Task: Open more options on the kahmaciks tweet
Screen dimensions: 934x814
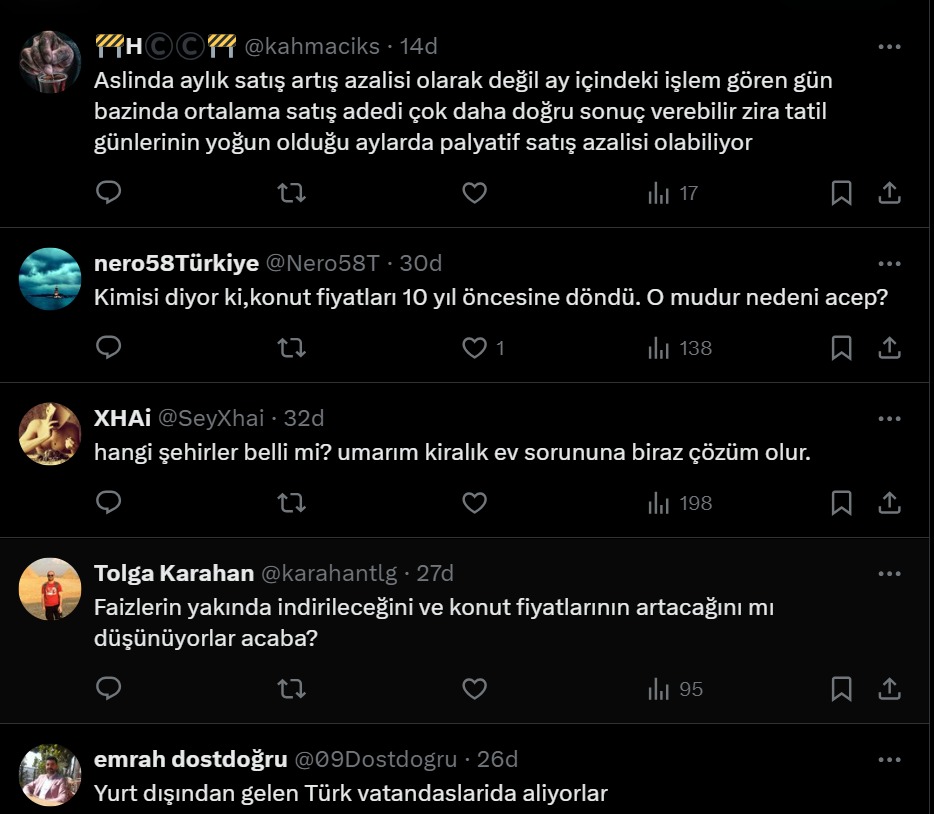Action: click(x=889, y=46)
